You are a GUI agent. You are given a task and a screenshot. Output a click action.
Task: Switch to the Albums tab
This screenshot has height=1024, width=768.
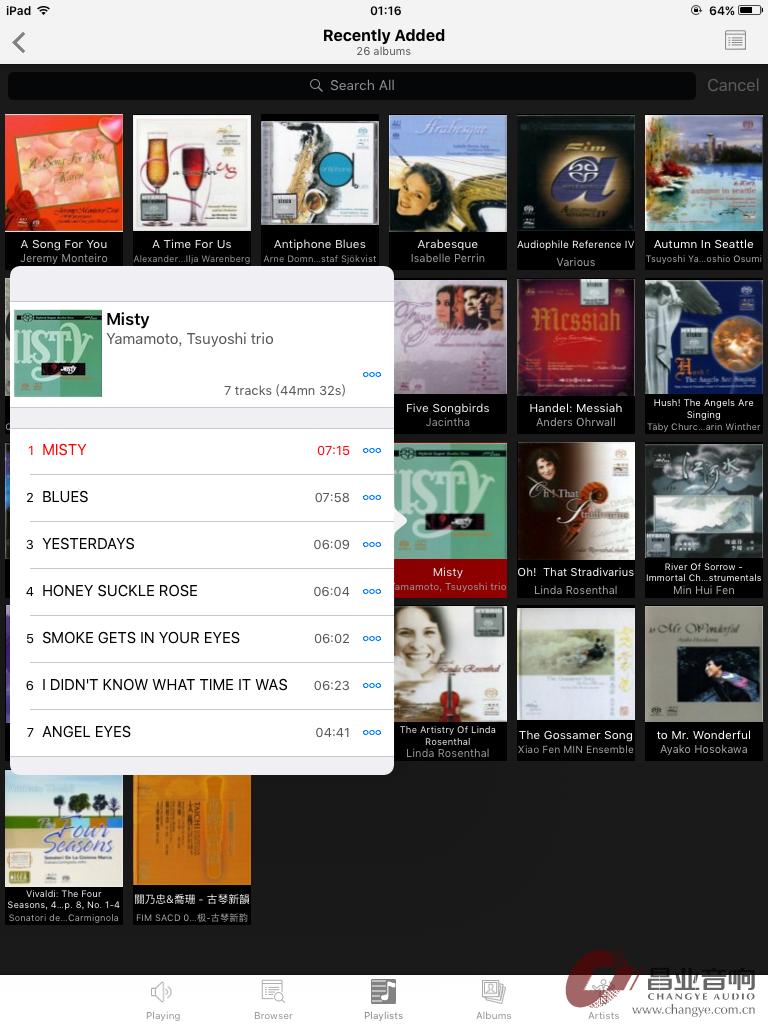[x=493, y=998]
